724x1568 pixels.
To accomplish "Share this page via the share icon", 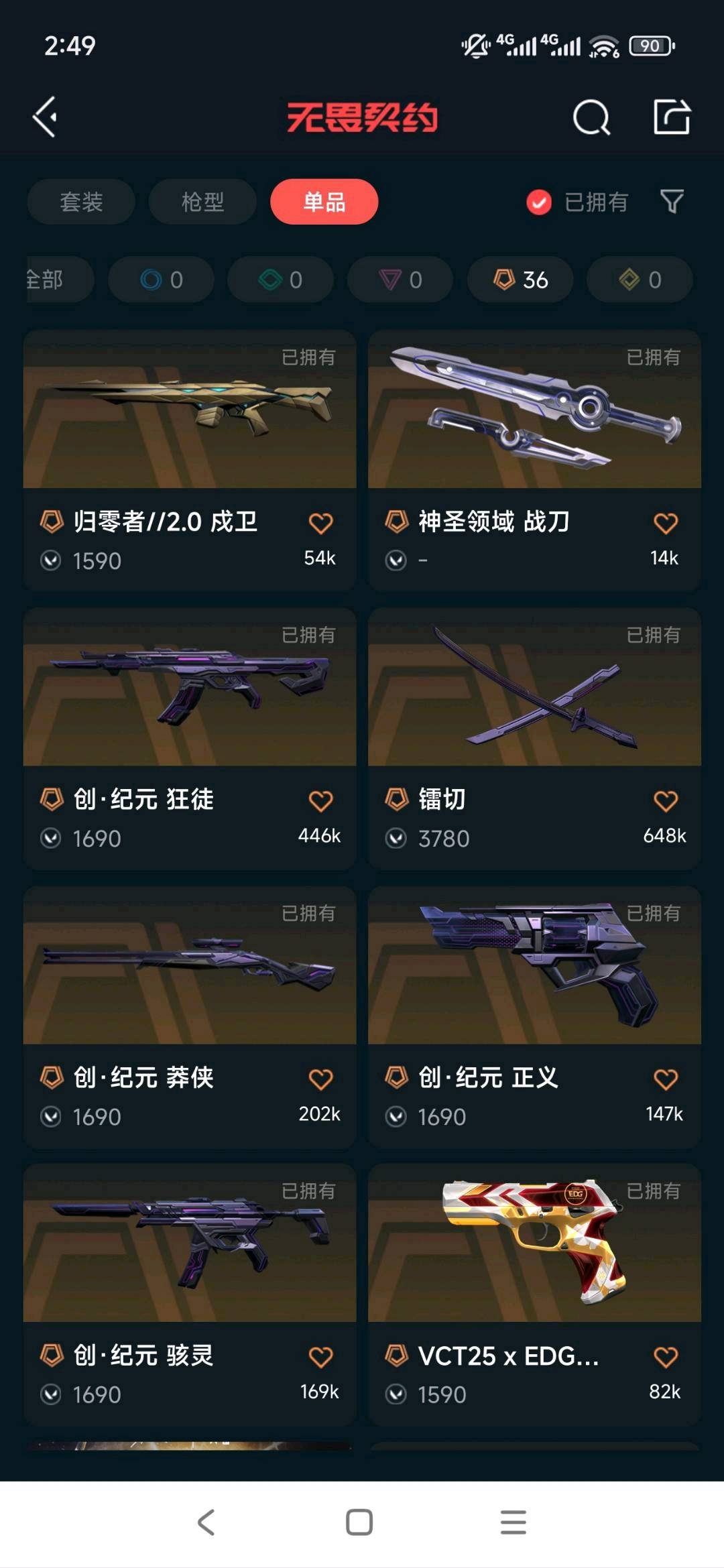I will point(672,117).
